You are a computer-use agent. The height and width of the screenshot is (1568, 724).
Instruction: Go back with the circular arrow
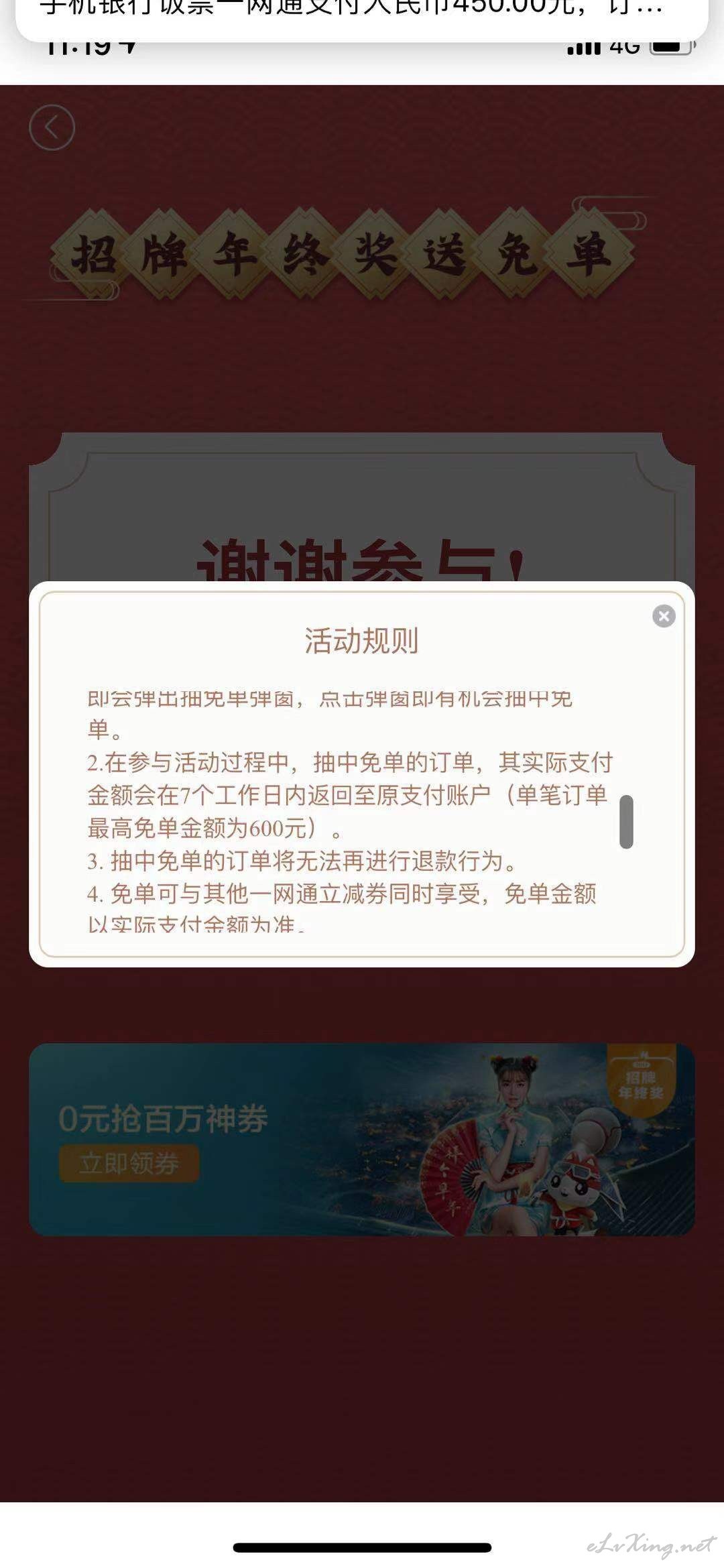[52, 127]
